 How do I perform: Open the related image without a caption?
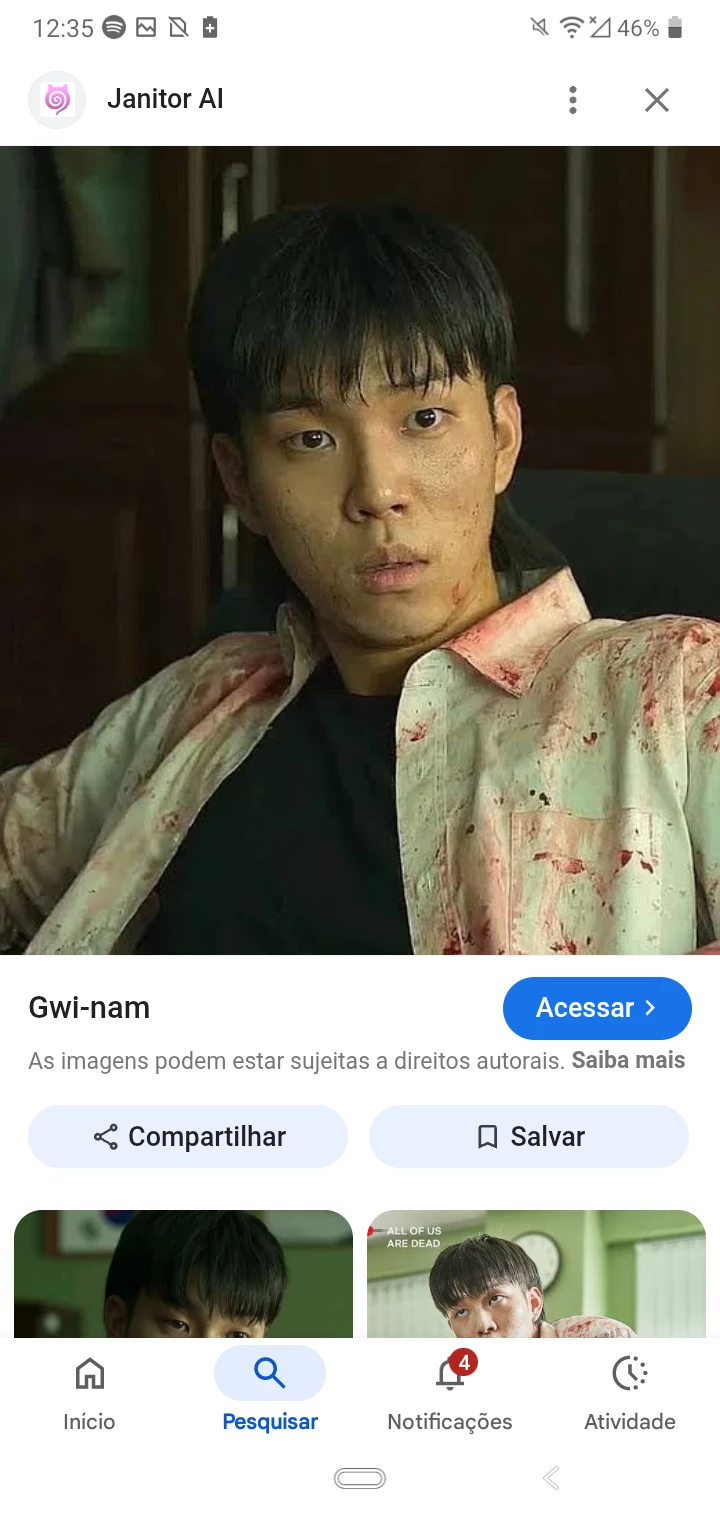tap(183, 1275)
